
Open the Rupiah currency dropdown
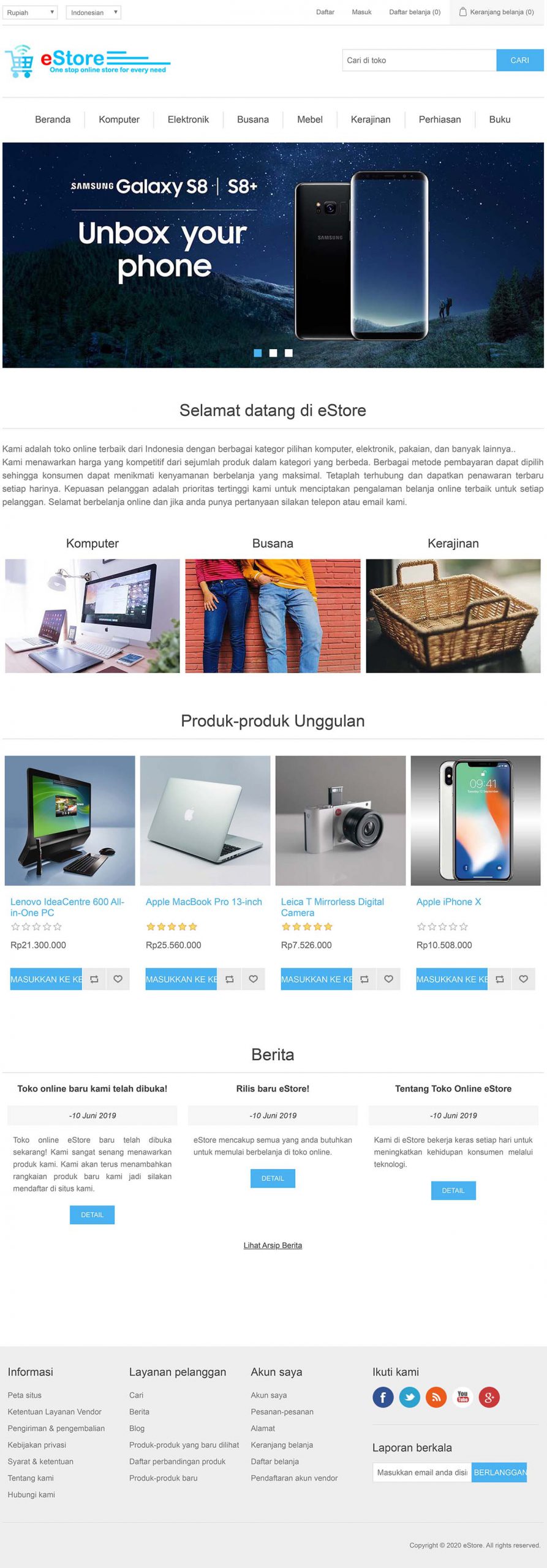pyautogui.click(x=30, y=12)
